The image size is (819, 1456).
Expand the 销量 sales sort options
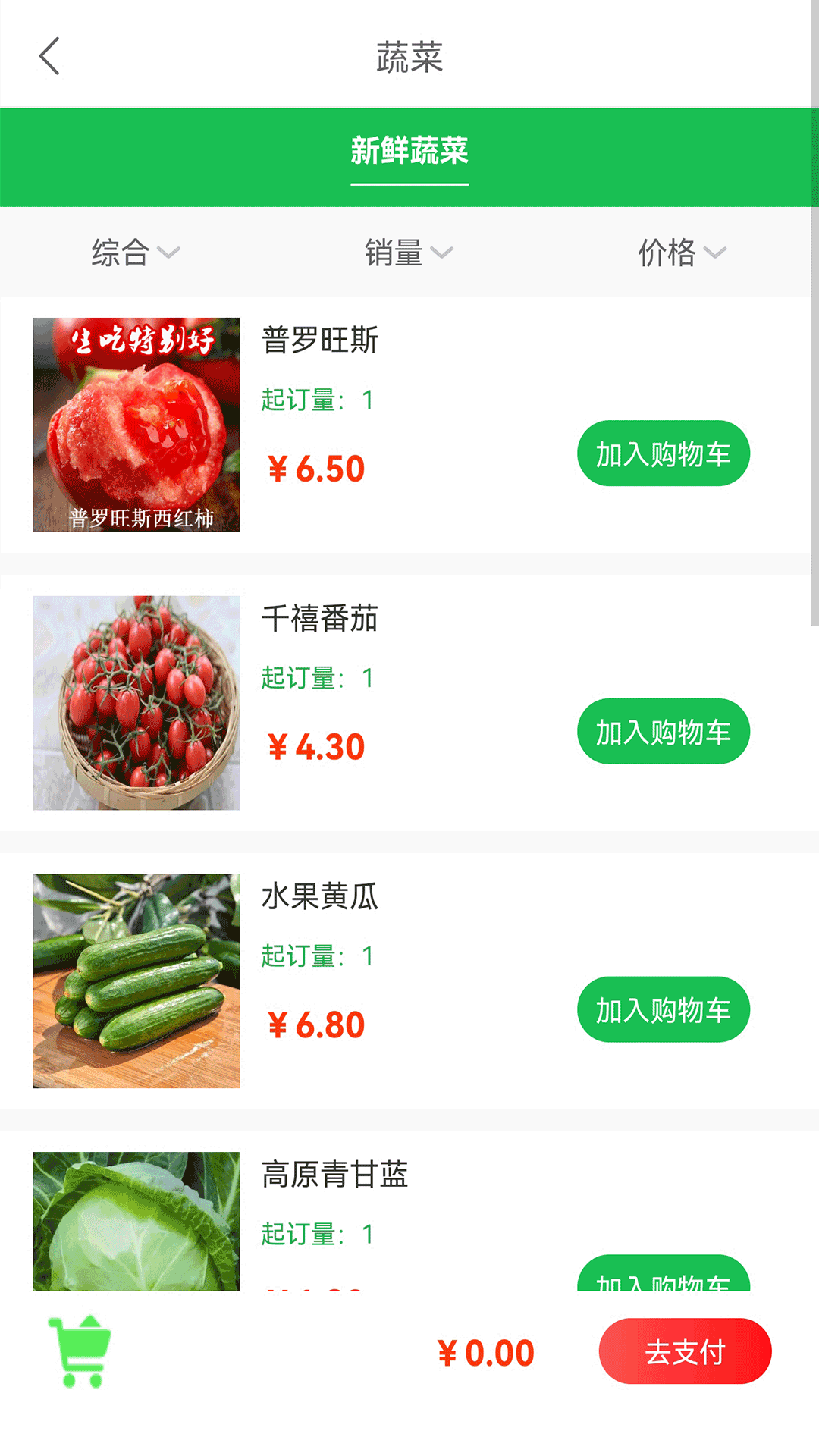[x=409, y=253]
